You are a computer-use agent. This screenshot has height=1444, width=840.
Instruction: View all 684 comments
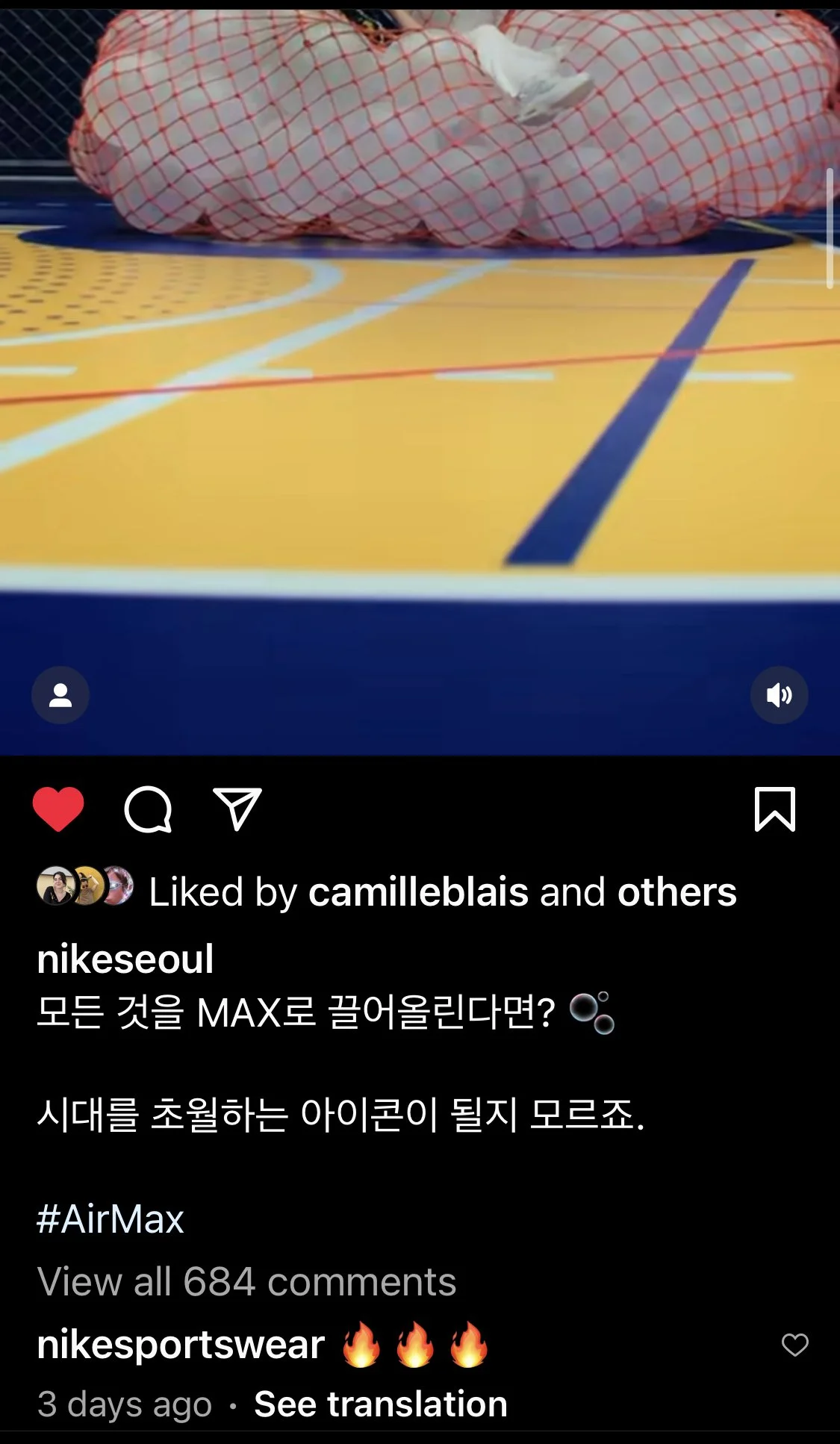tap(246, 1282)
